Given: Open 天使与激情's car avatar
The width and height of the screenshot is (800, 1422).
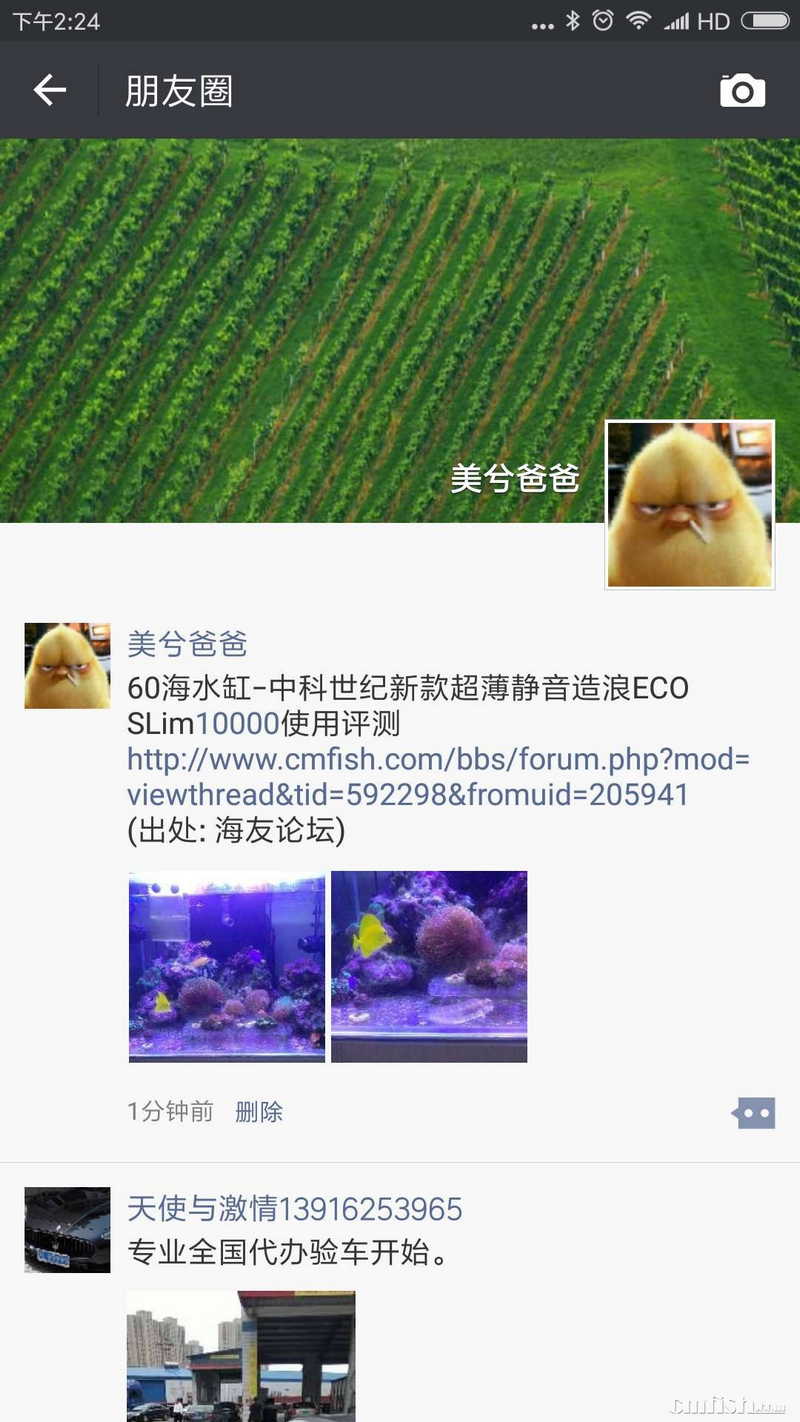Looking at the screenshot, I should click(67, 1229).
